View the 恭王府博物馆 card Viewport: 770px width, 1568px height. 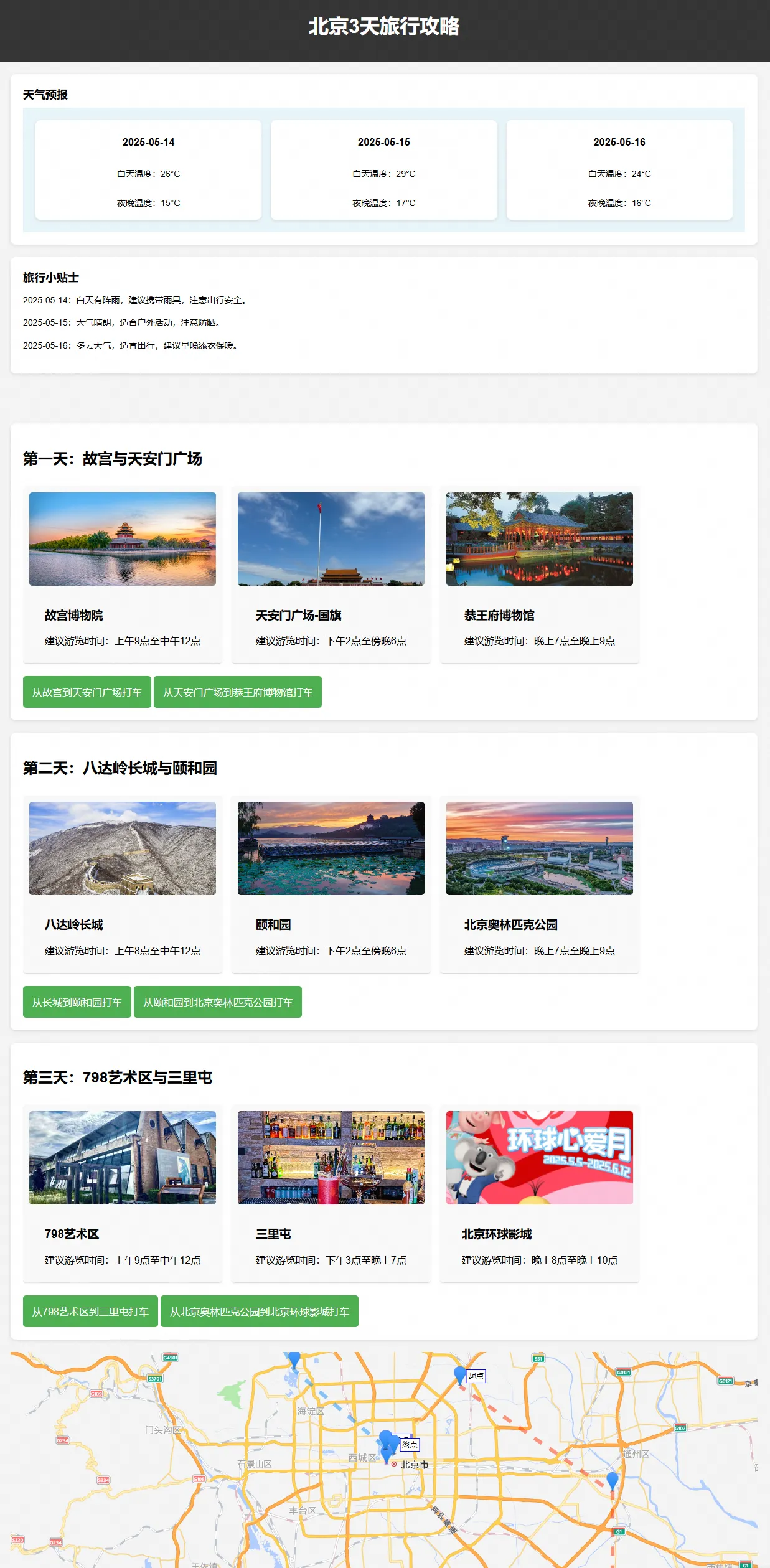coord(539,574)
